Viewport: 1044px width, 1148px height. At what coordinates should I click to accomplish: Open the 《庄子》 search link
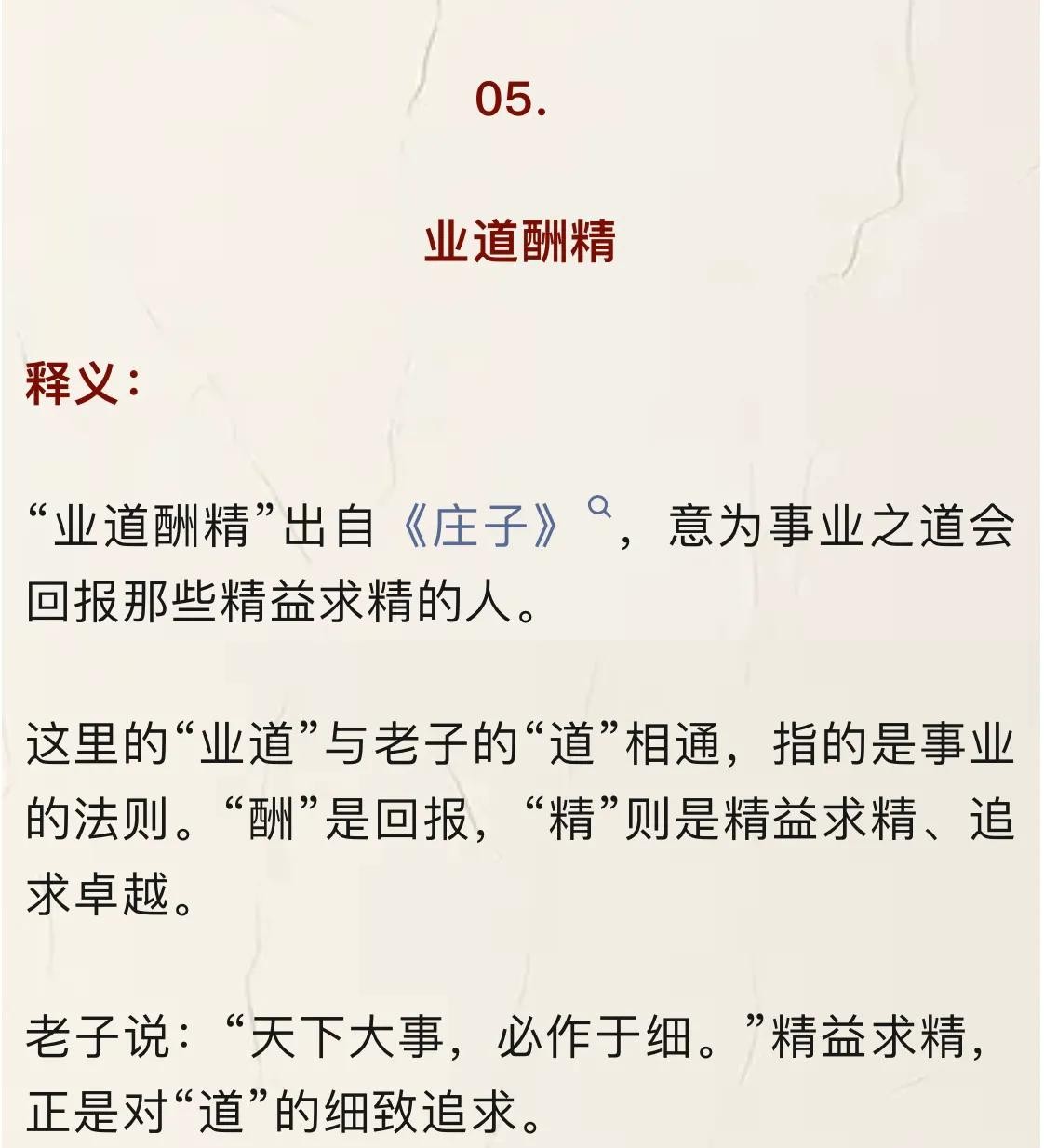(482, 527)
